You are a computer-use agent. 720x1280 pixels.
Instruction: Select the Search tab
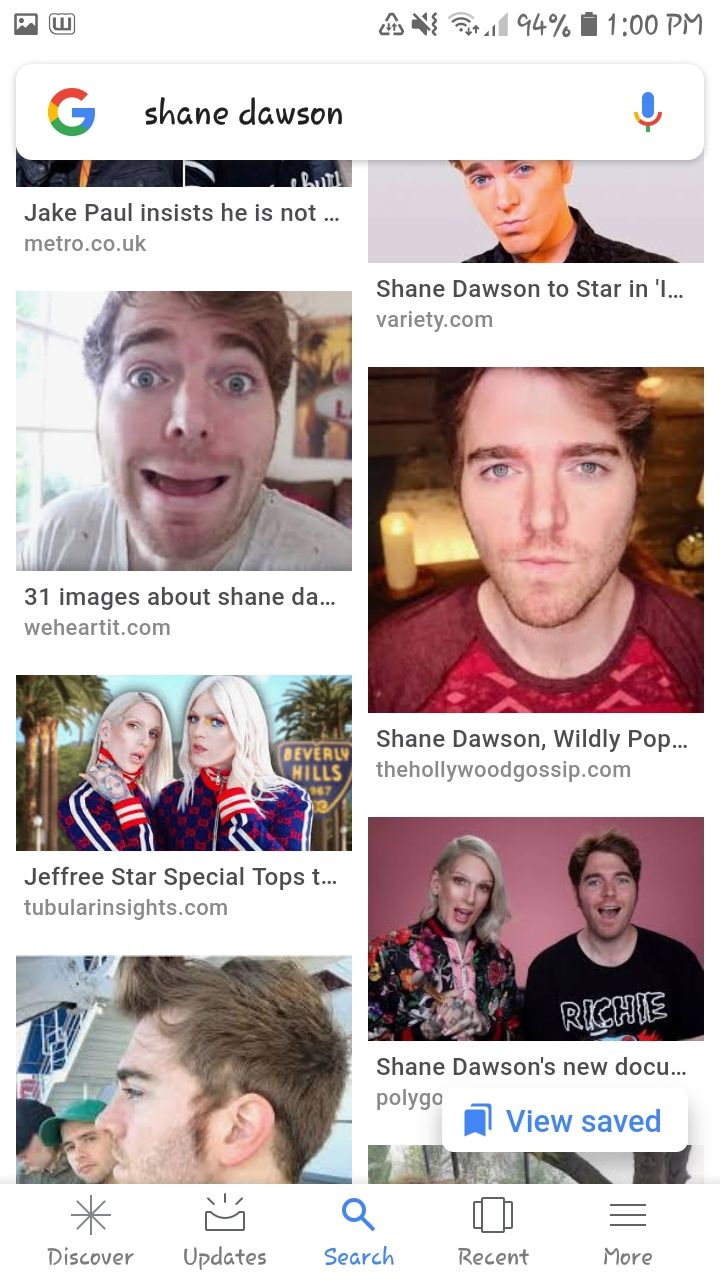tap(359, 1233)
